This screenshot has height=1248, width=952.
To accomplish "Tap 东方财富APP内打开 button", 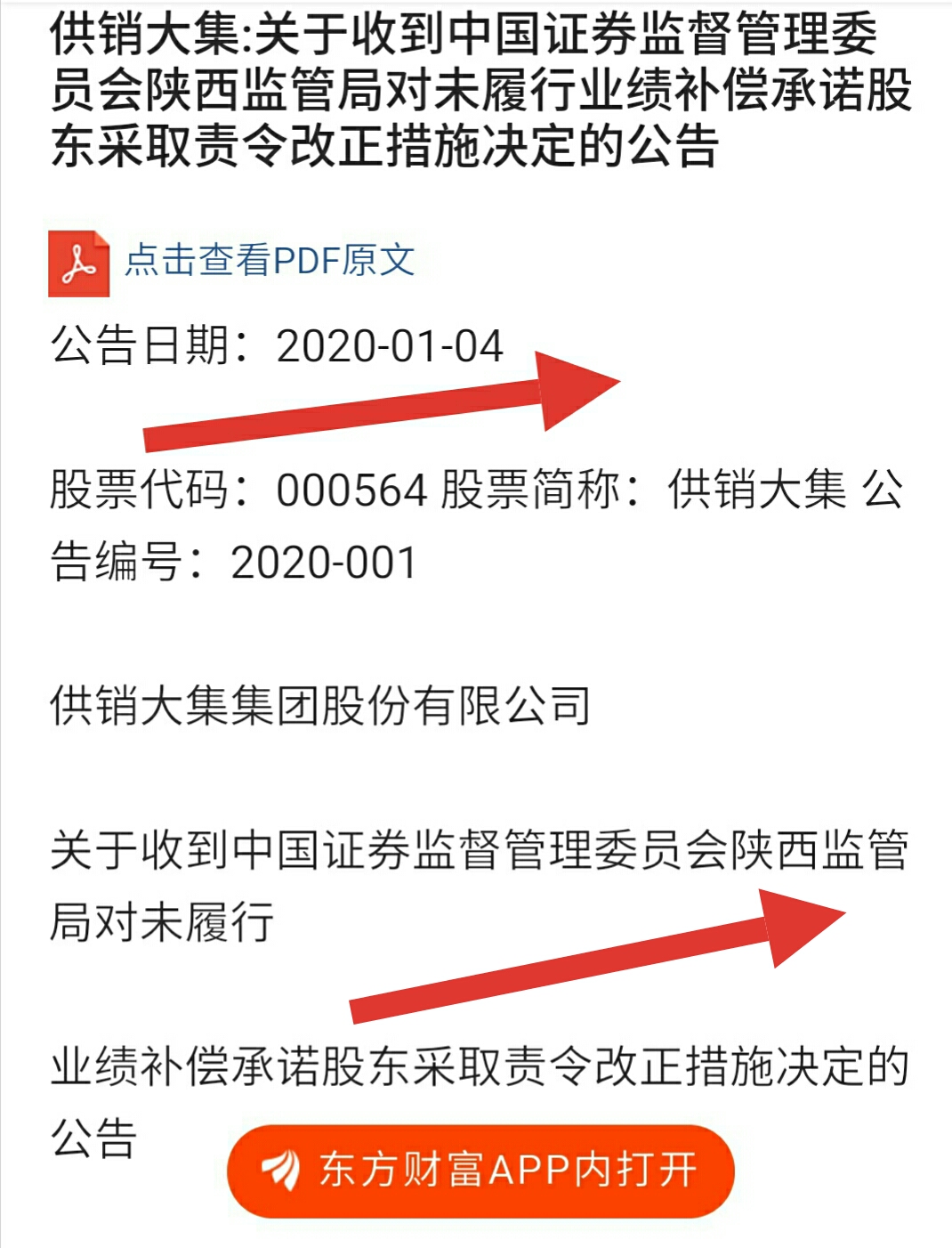I will (481, 1170).
